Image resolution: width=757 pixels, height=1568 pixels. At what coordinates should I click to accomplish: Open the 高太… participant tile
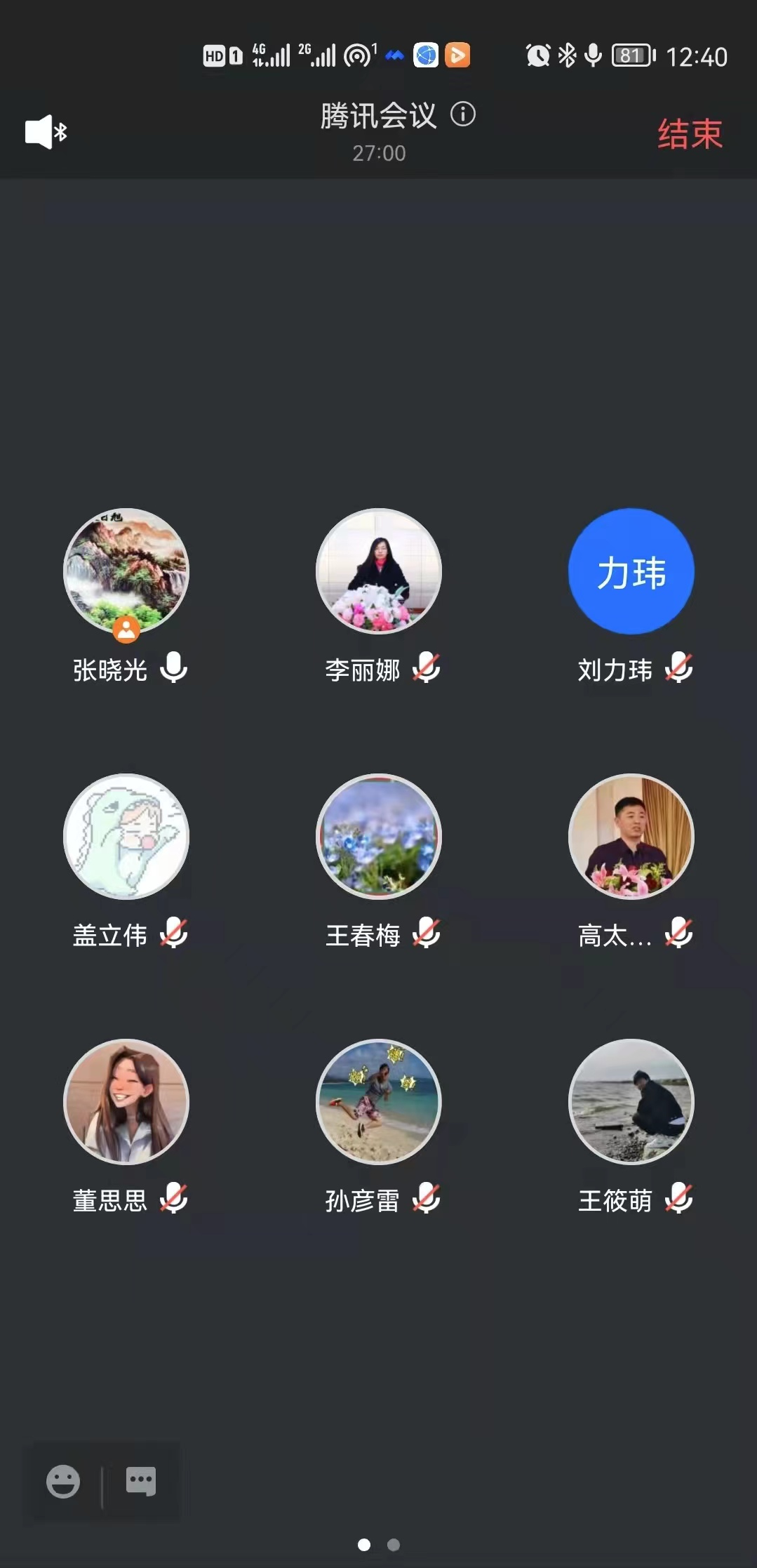(631, 837)
